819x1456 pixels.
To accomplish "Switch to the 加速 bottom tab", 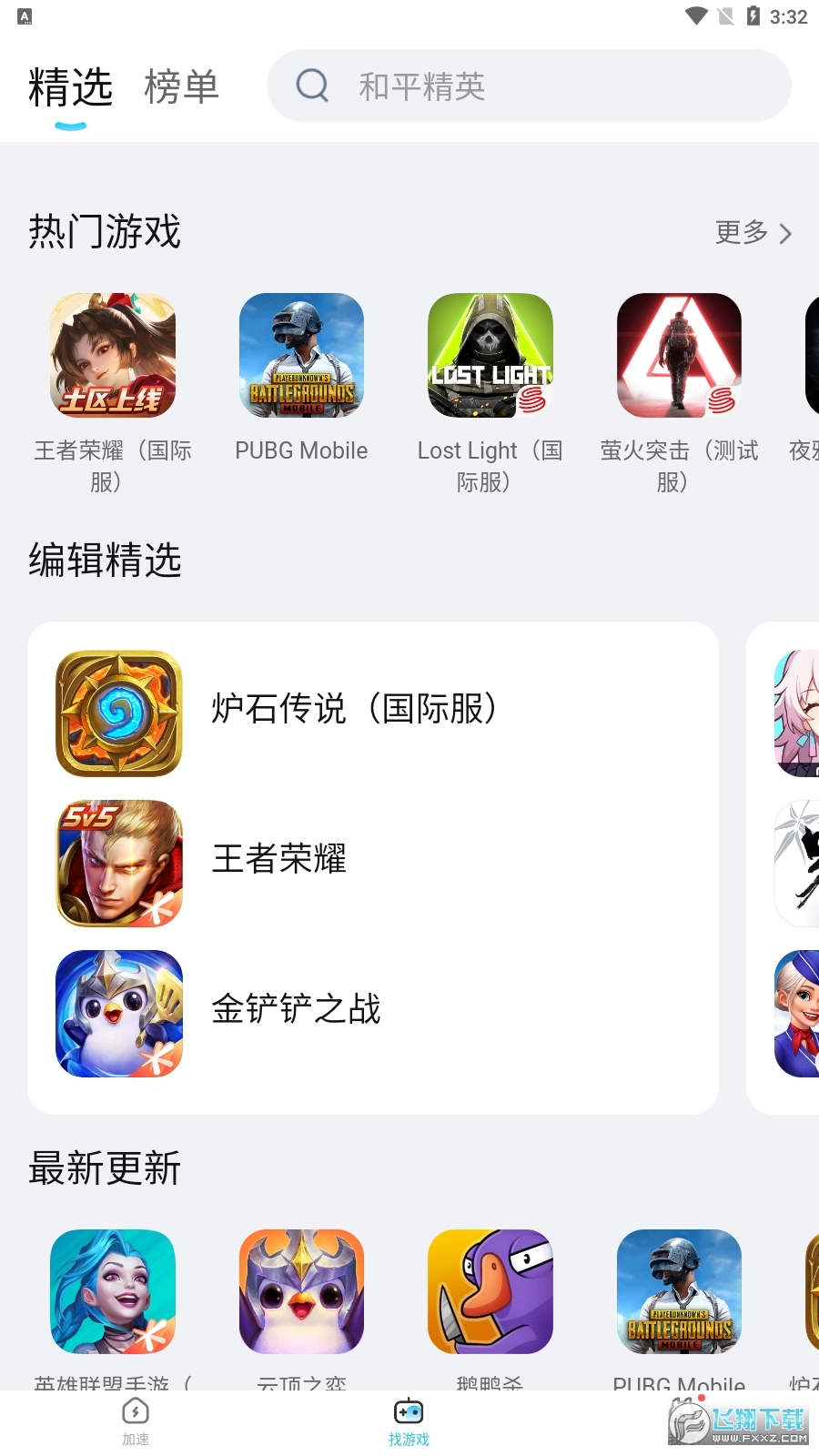I will (136, 1421).
